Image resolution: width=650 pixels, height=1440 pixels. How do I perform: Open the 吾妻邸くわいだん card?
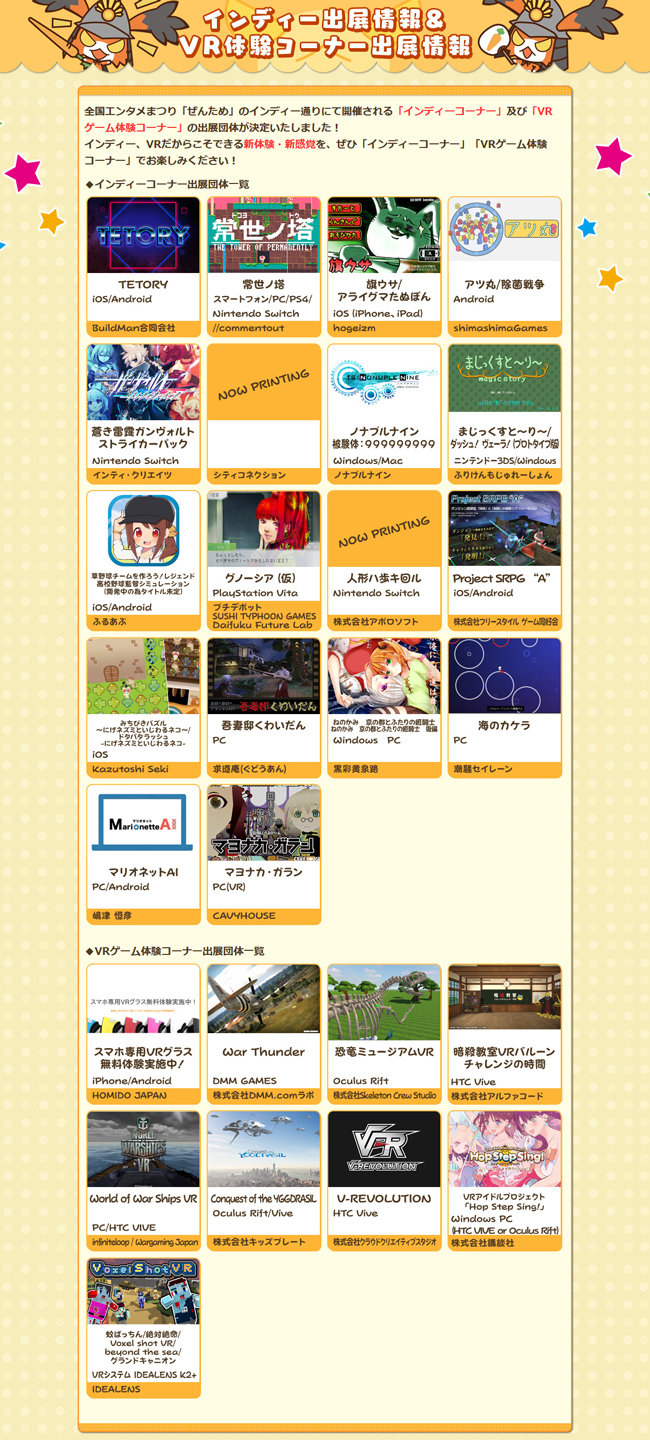point(264,707)
